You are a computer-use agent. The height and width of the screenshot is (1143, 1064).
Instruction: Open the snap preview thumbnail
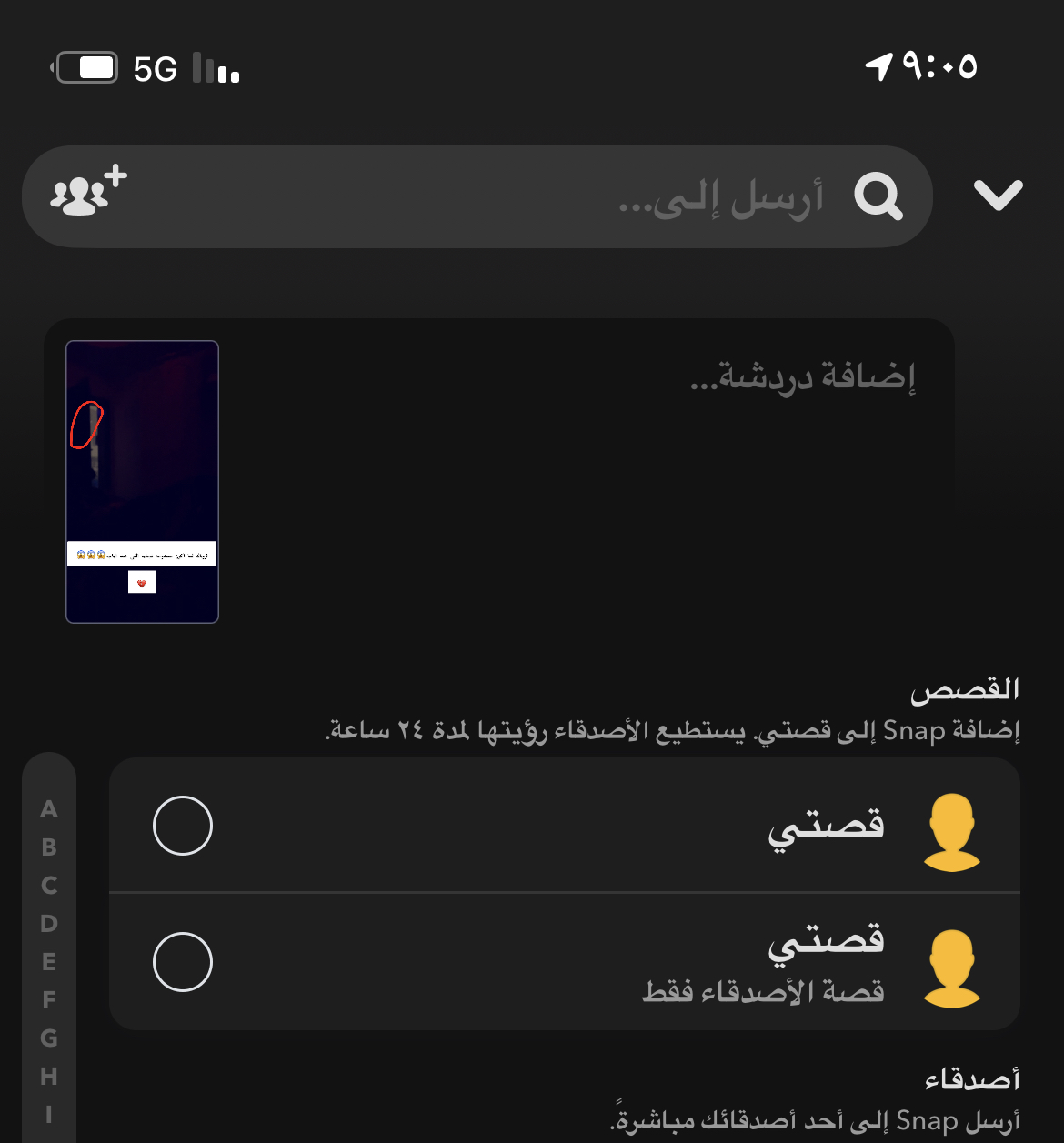click(x=142, y=482)
